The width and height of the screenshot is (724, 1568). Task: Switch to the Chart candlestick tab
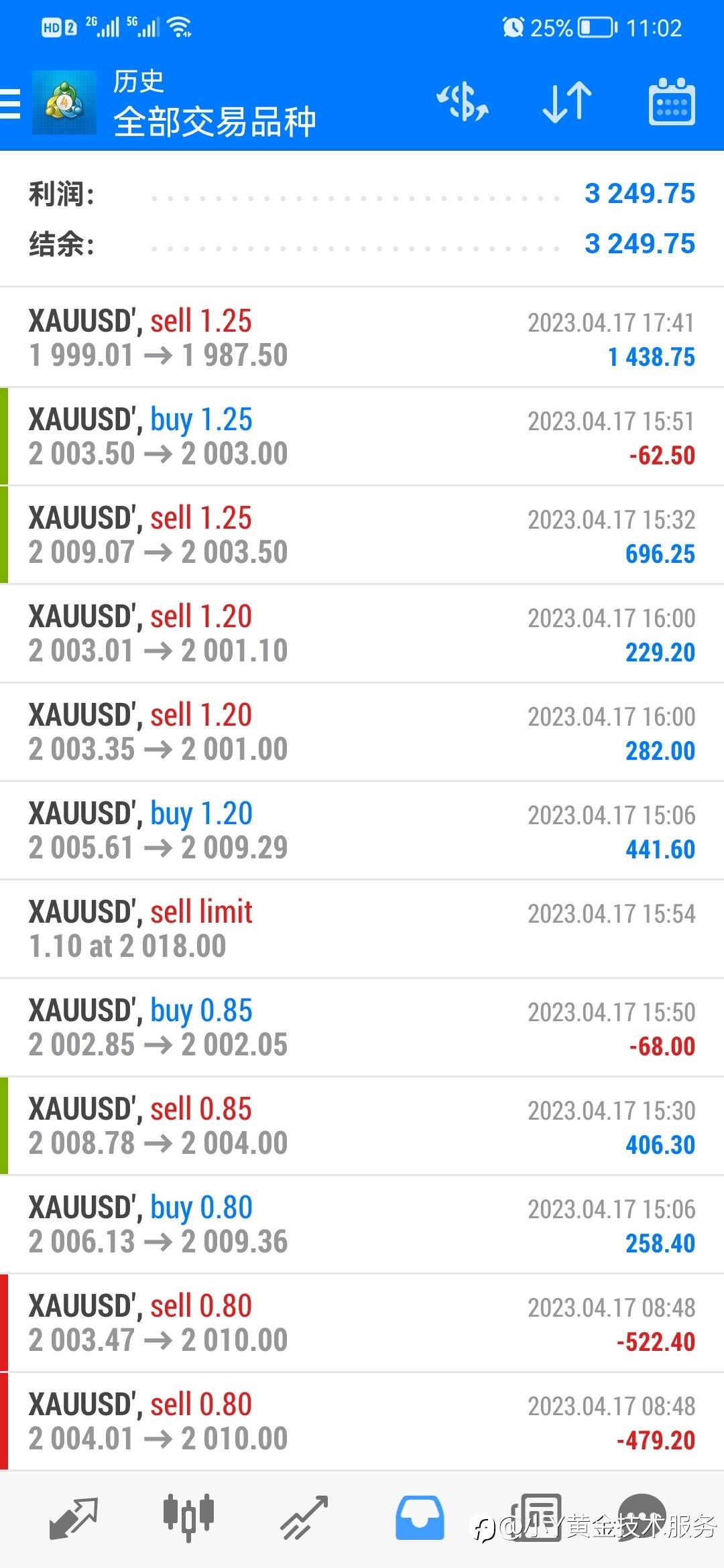[188, 1517]
